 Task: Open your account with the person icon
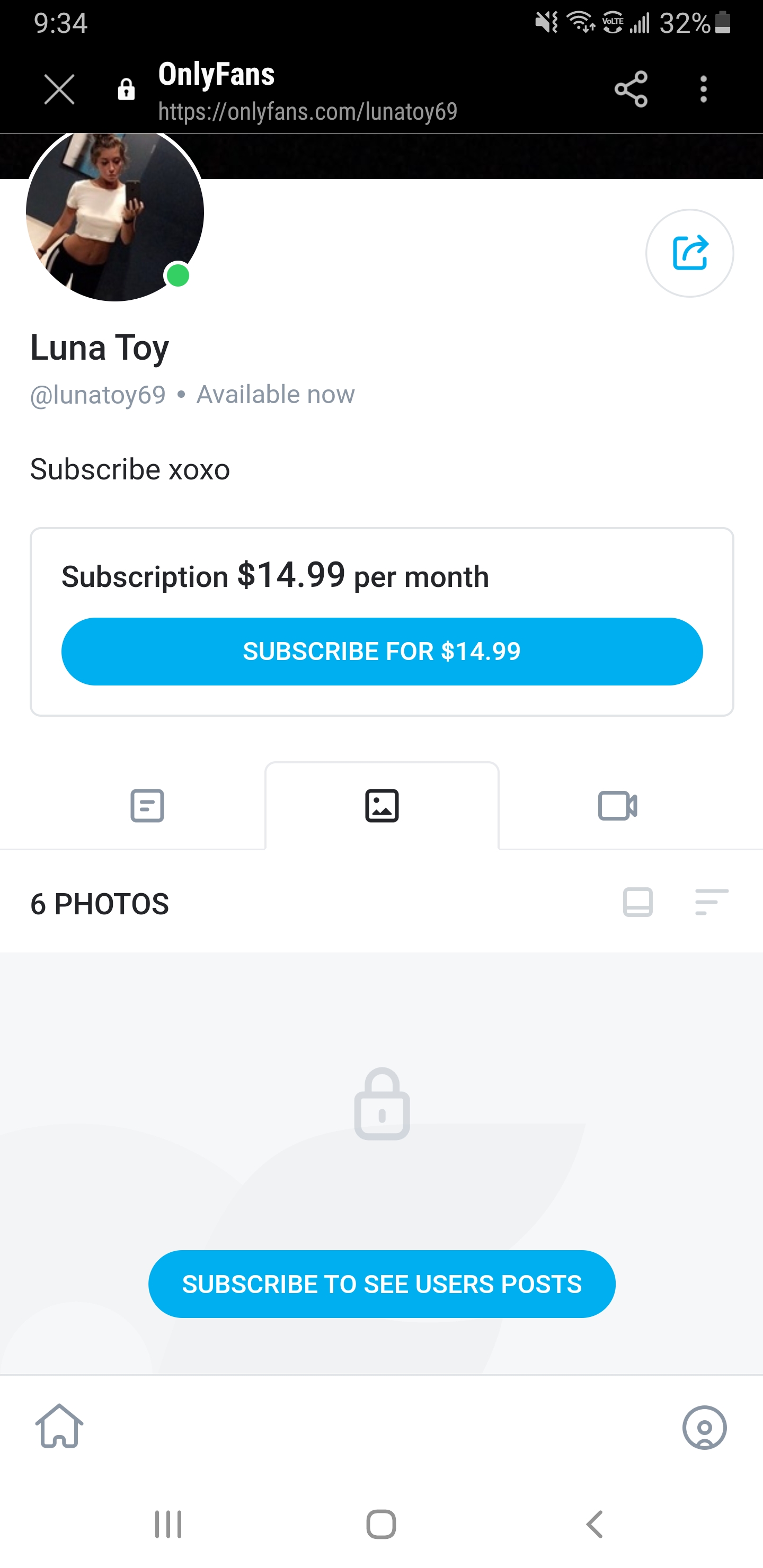[704, 1428]
